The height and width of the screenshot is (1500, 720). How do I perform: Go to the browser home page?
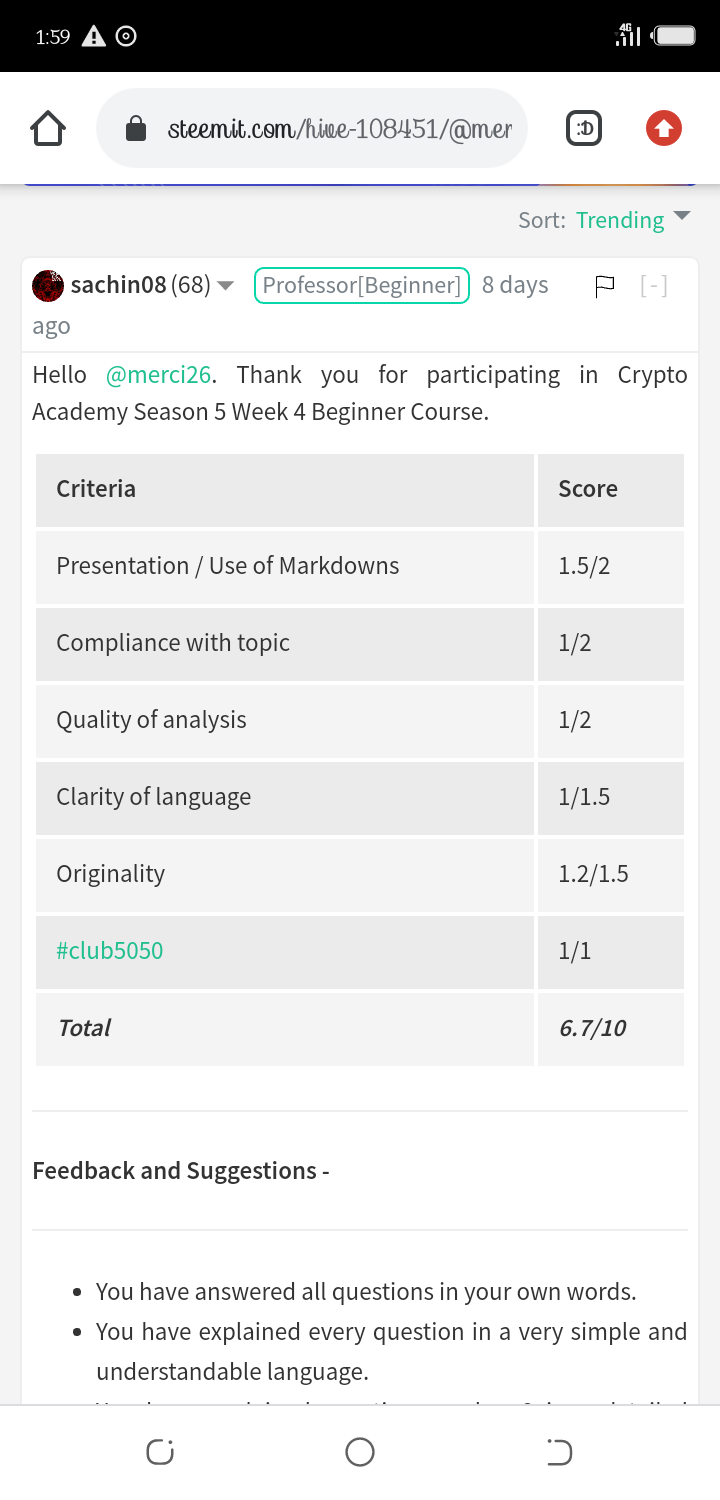(48, 129)
